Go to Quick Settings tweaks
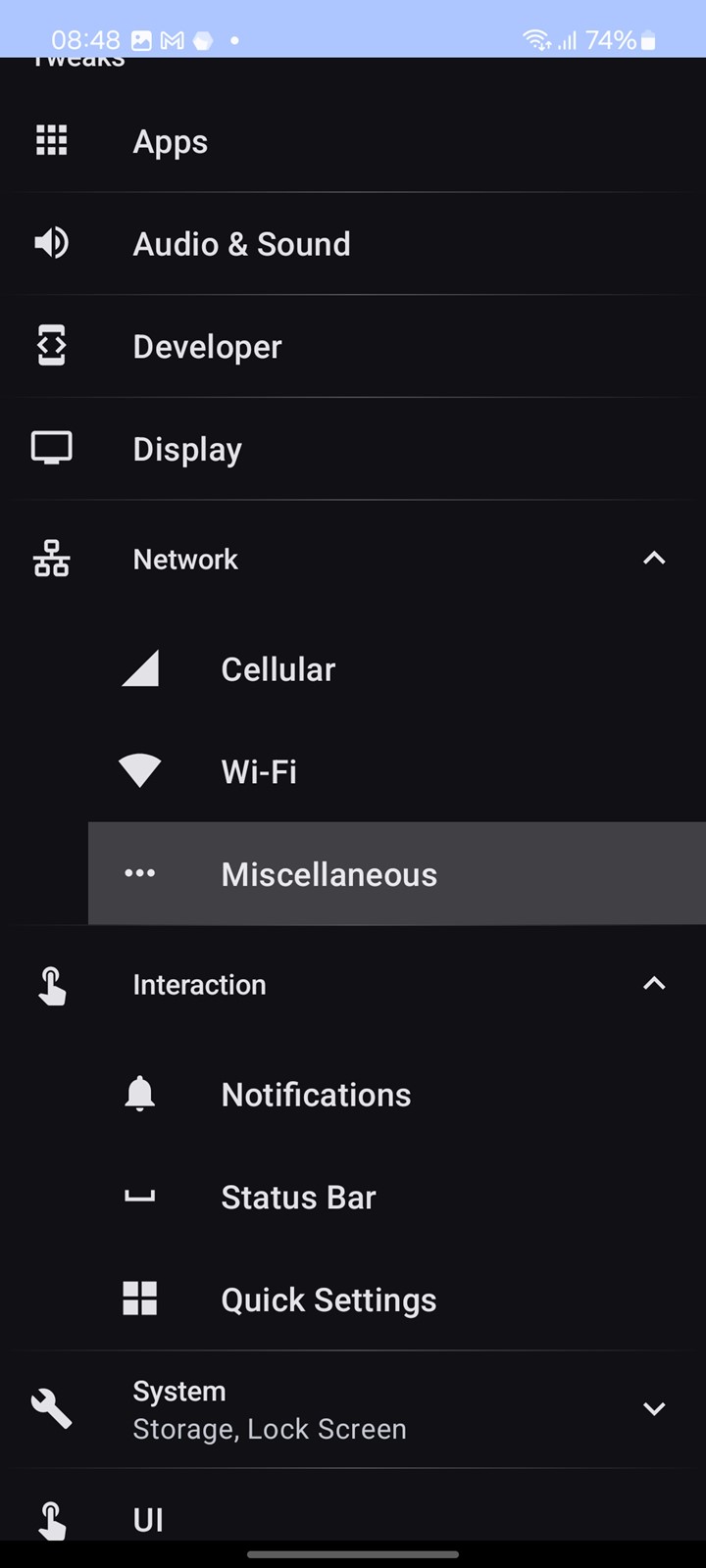 [x=397, y=1299]
